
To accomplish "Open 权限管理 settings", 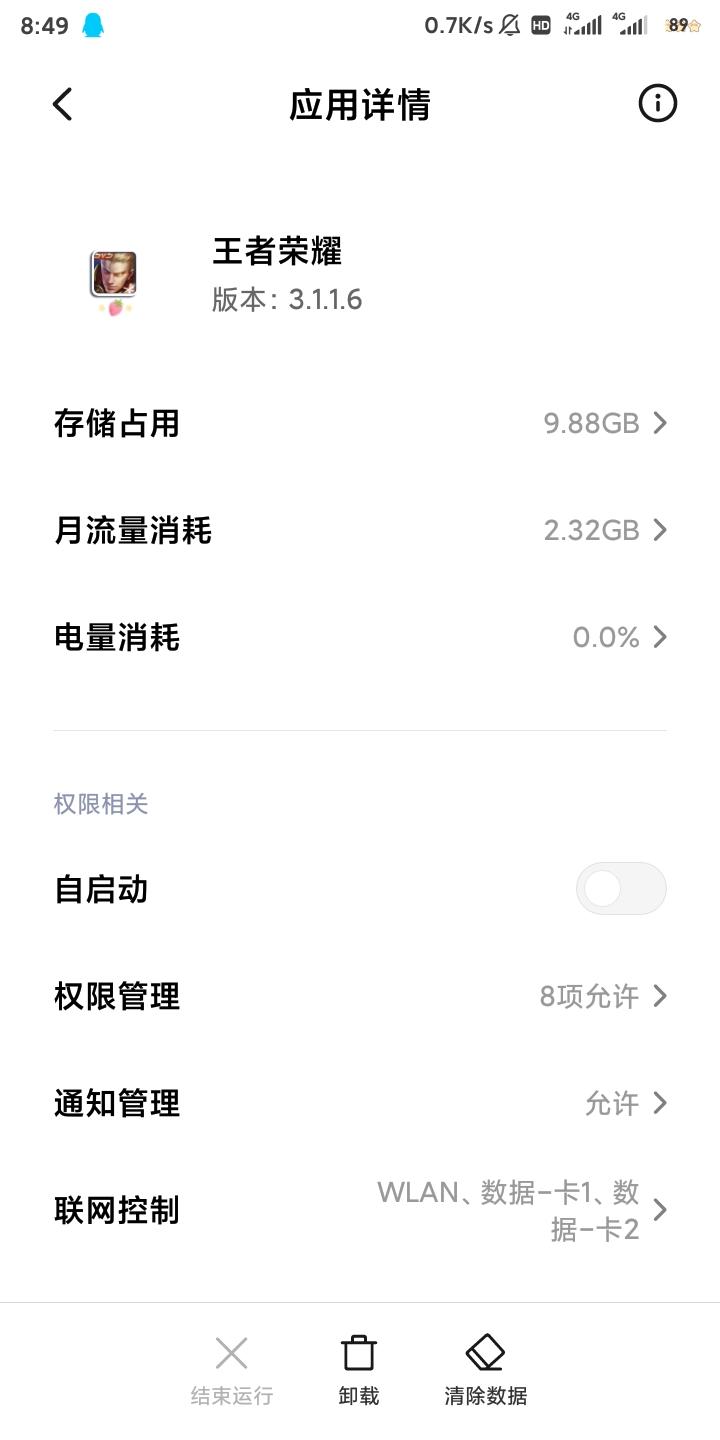I will pos(360,996).
